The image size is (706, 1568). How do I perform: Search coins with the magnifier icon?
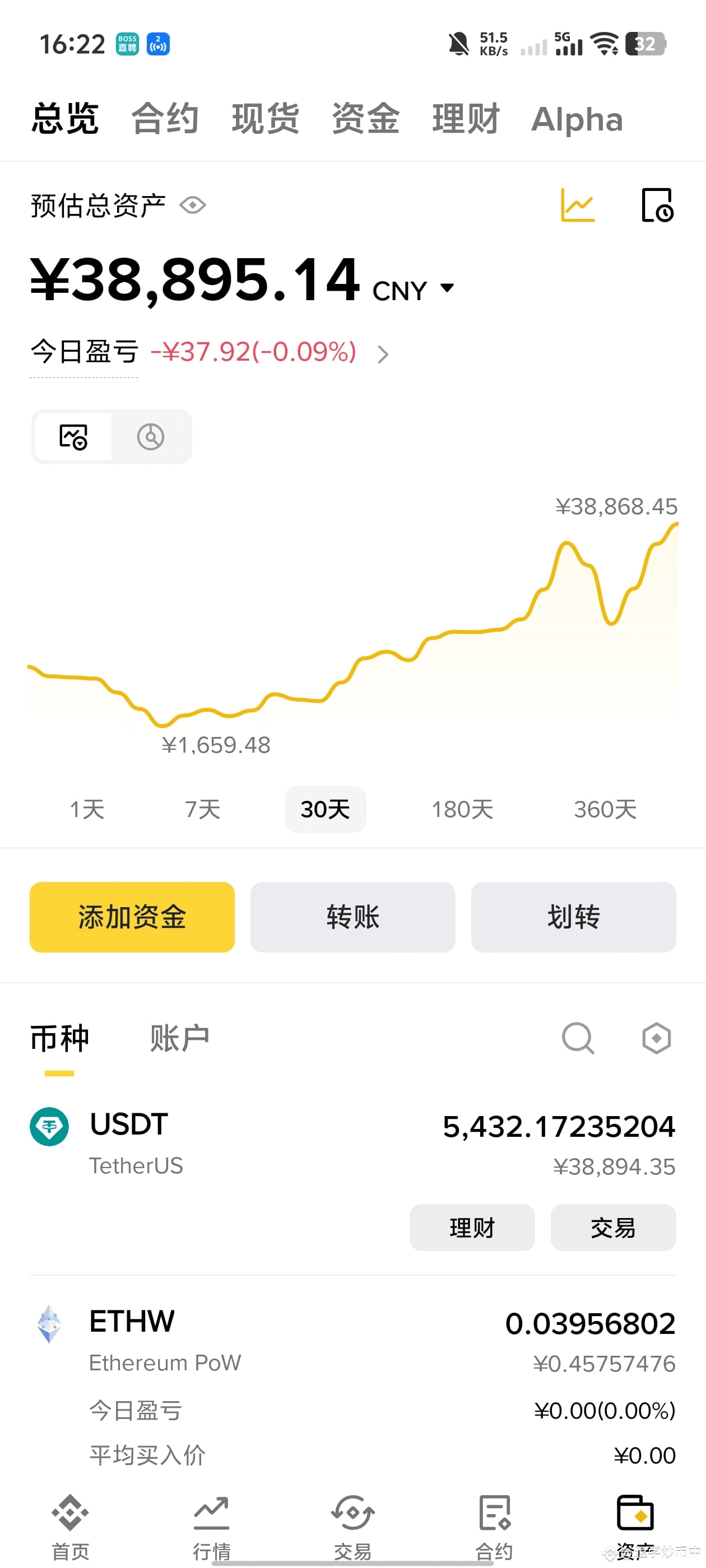point(578,1038)
